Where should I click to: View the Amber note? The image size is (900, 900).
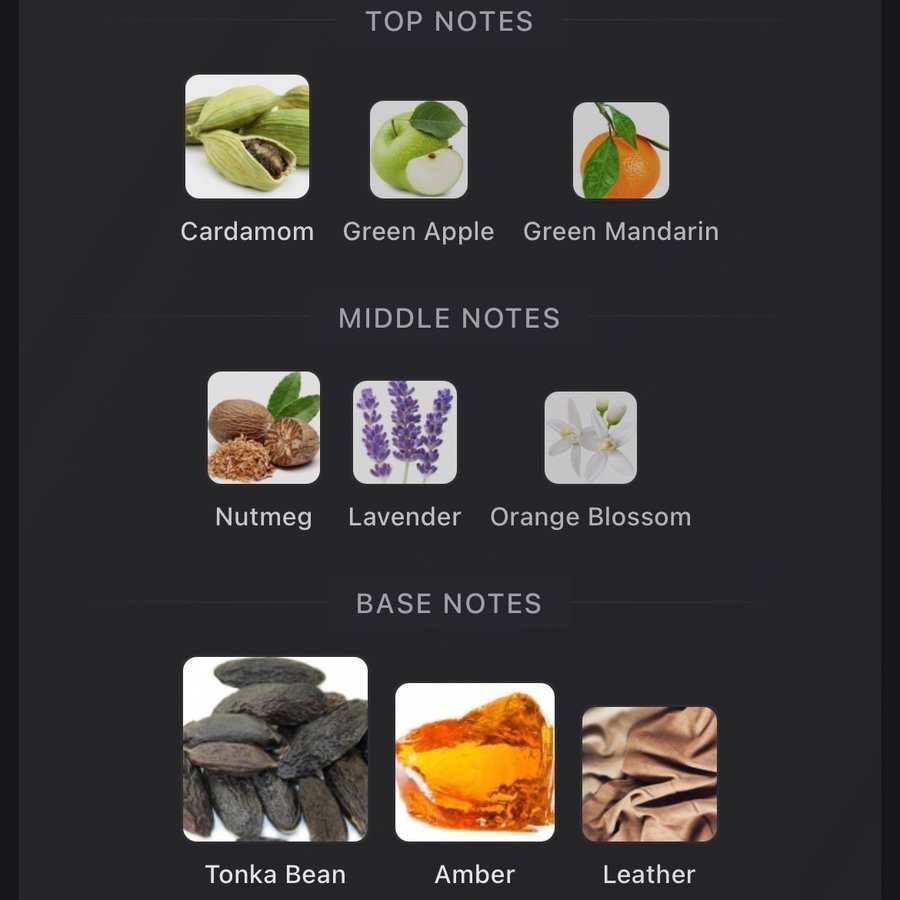tap(475, 762)
